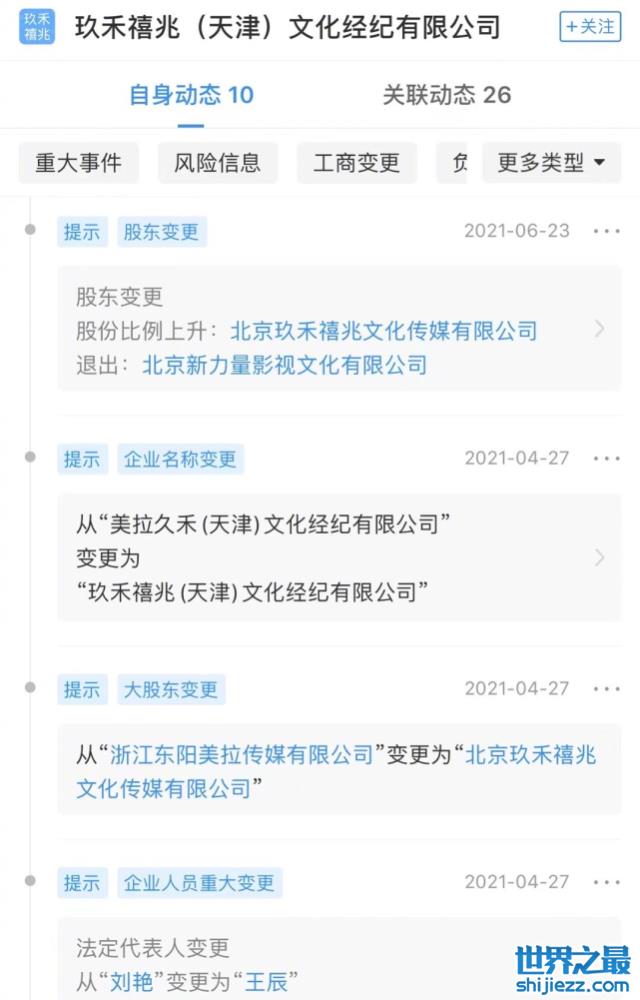
Task: Switch to the 关联动态 tab
Action: click(x=446, y=95)
